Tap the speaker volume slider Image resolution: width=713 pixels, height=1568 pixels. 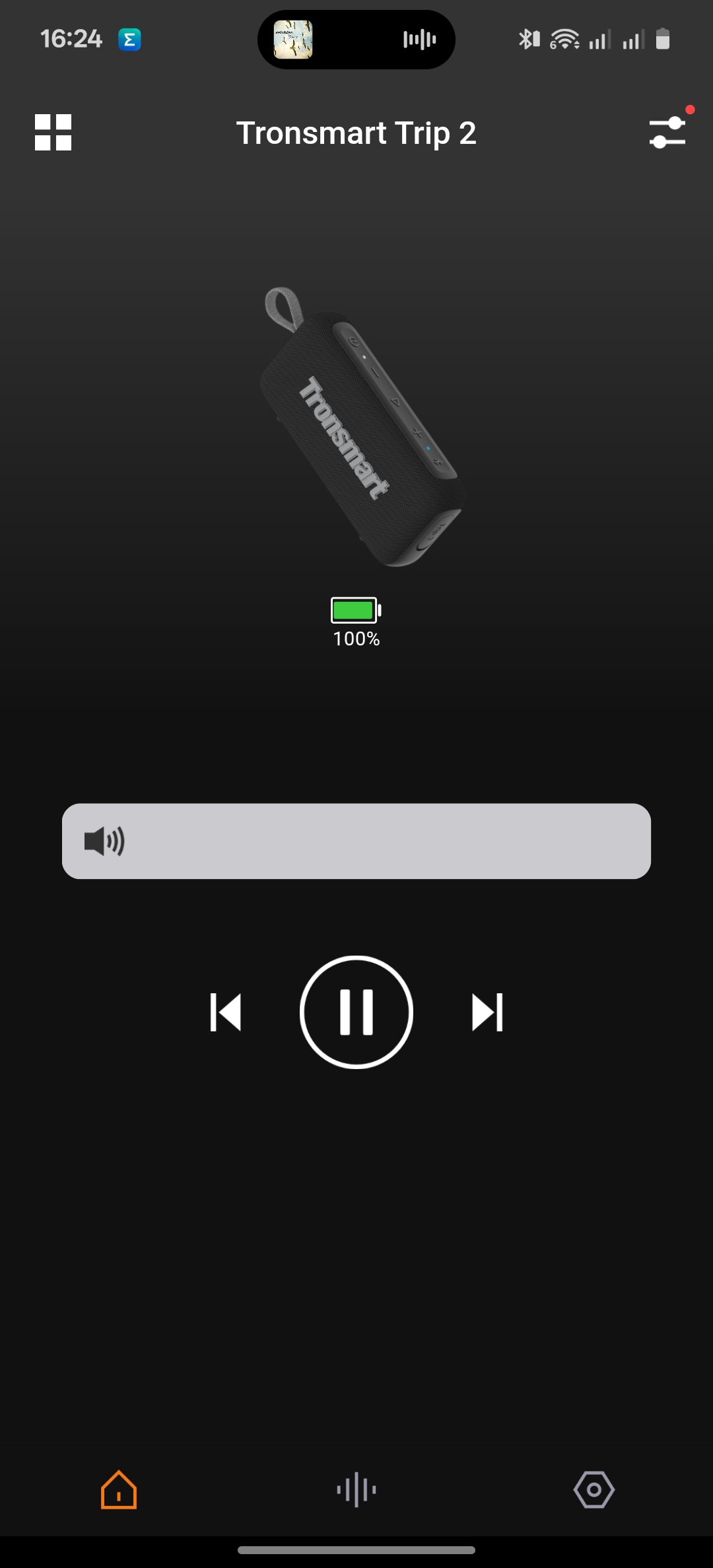356,841
